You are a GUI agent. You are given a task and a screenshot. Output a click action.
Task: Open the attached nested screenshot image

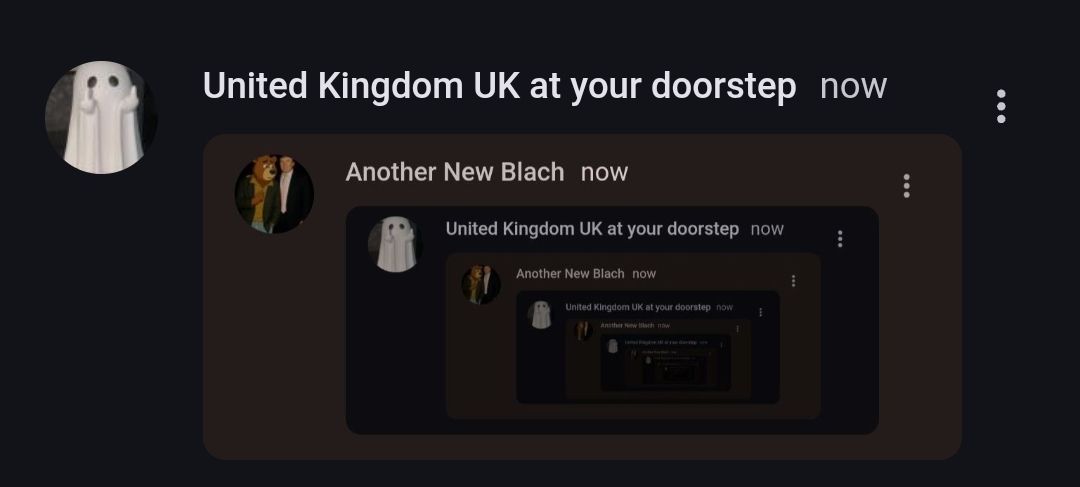click(x=581, y=297)
